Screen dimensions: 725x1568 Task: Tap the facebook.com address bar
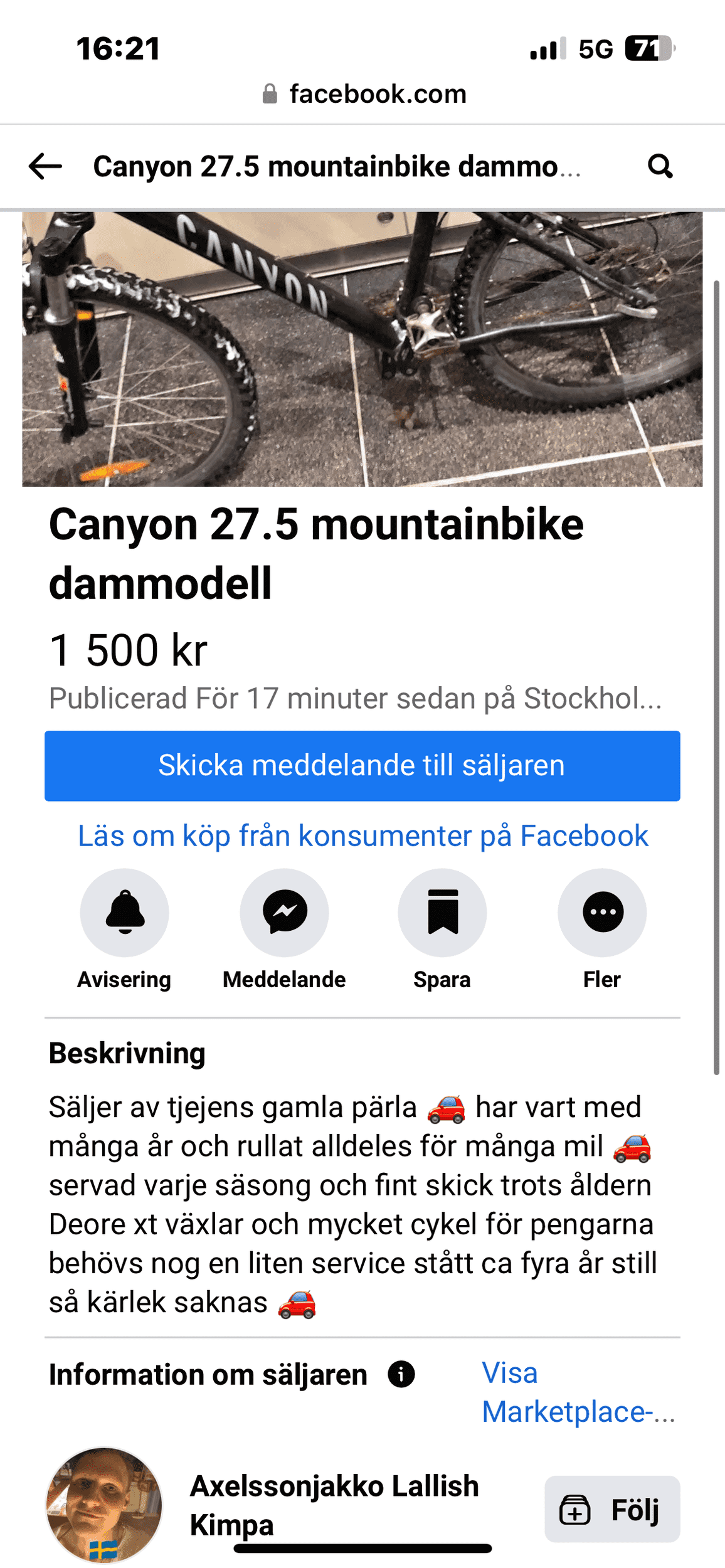tap(364, 94)
